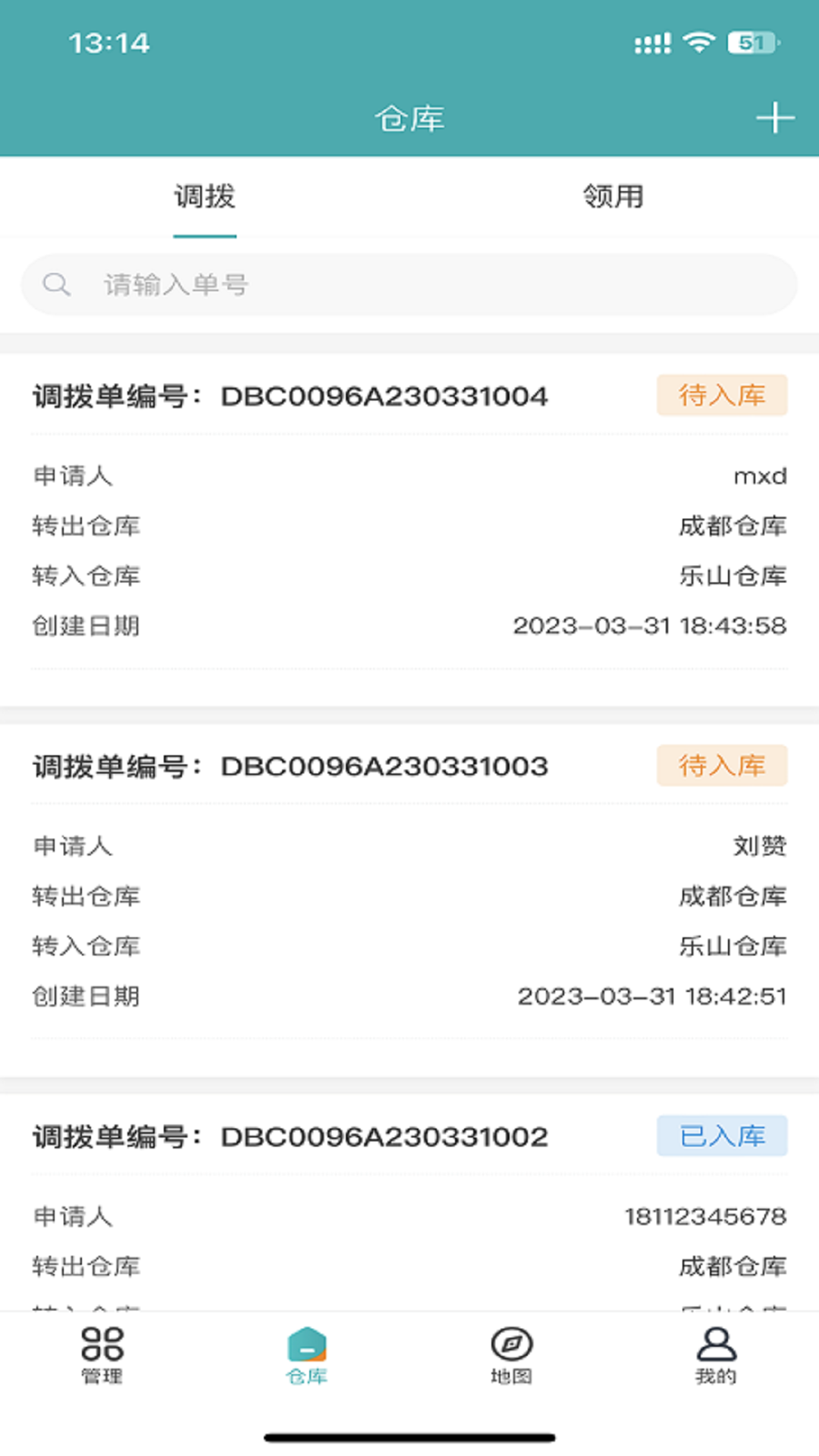Tap the 待入库 status badge on order DBC0096A230331004
This screenshot has width=819, height=1456.
point(722,394)
